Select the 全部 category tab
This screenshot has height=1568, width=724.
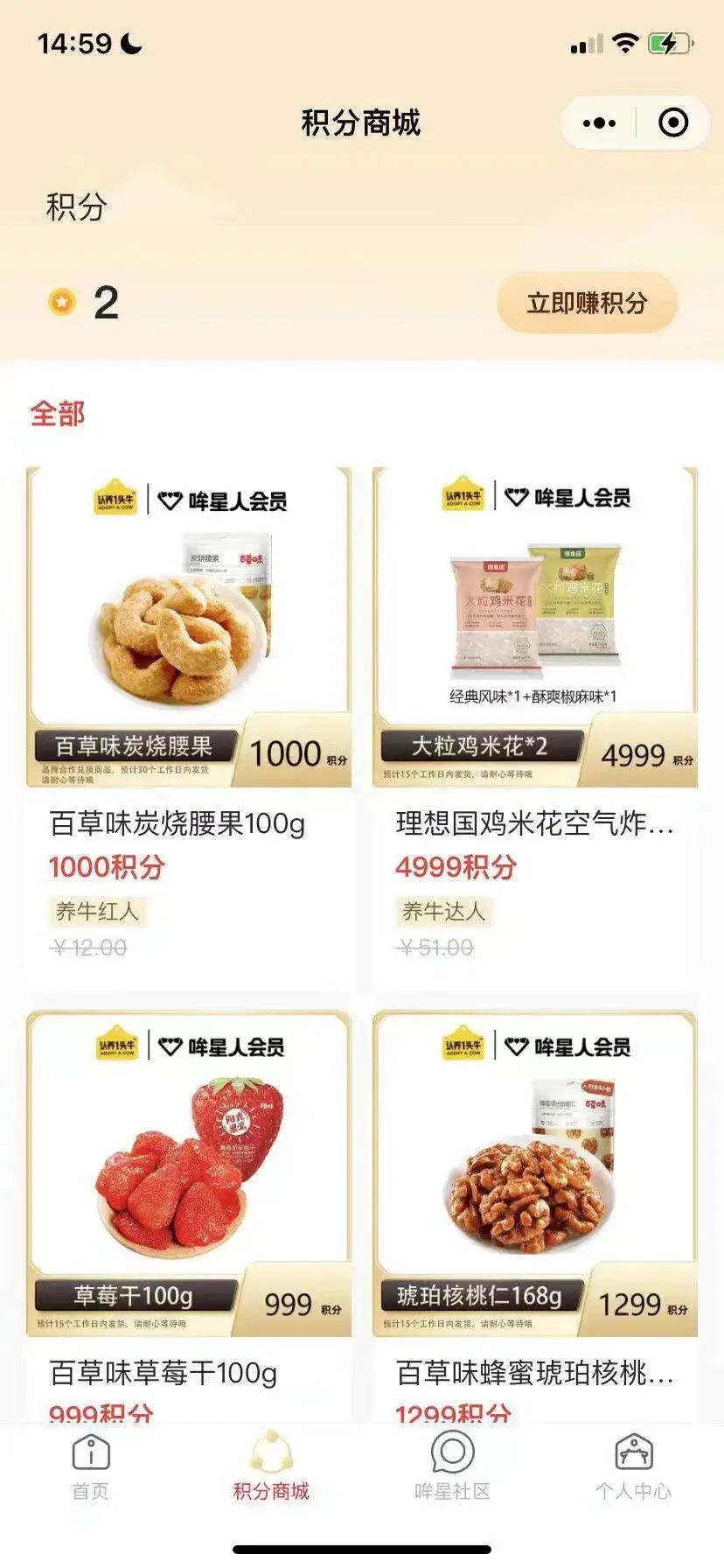point(58,414)
